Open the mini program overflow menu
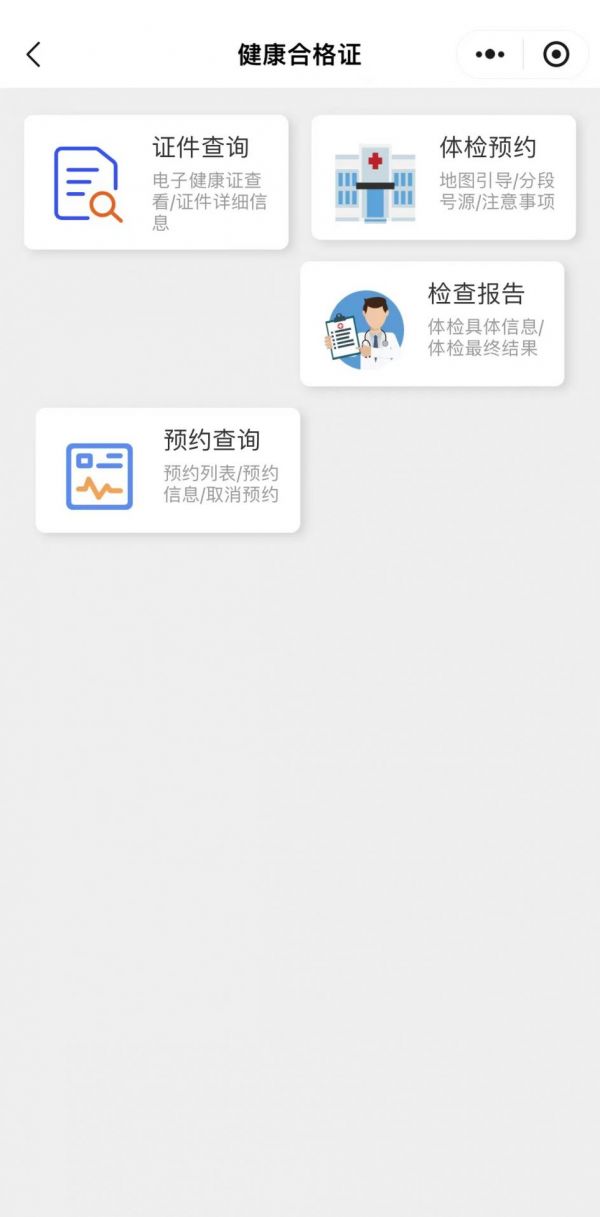 coord(489,54)
